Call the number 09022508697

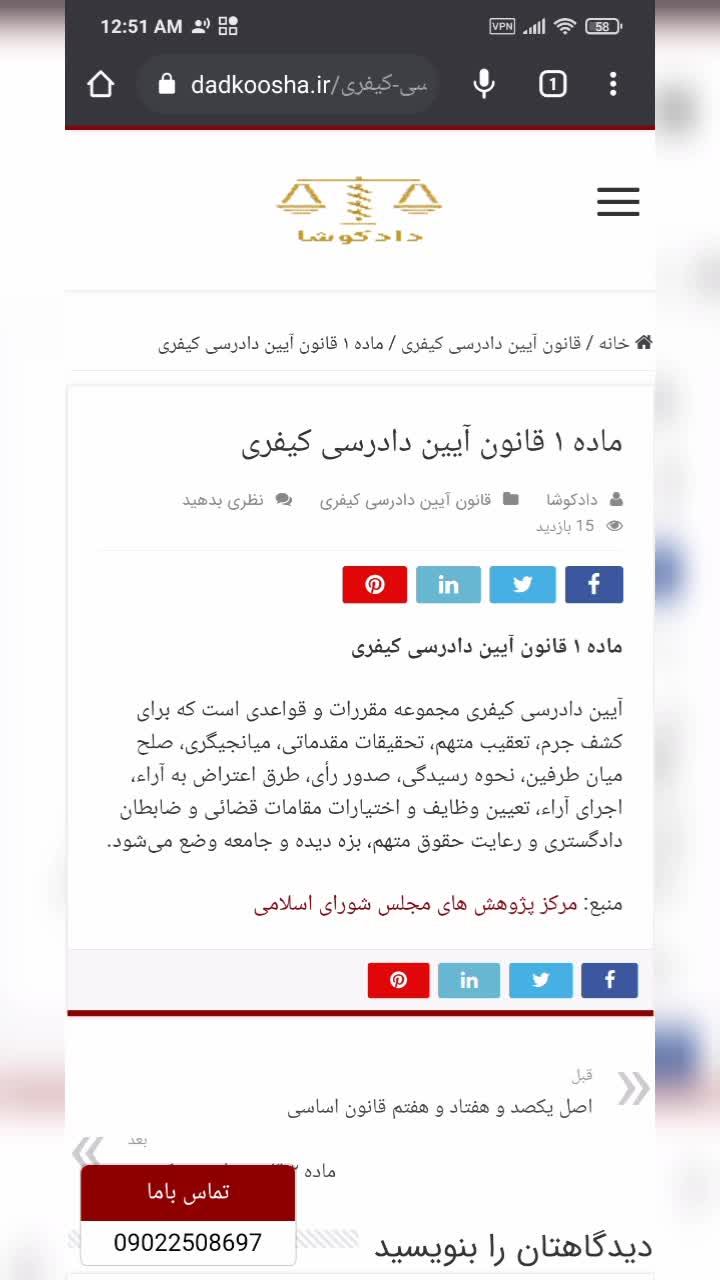pyautogui.click(x=187, y=1243)
